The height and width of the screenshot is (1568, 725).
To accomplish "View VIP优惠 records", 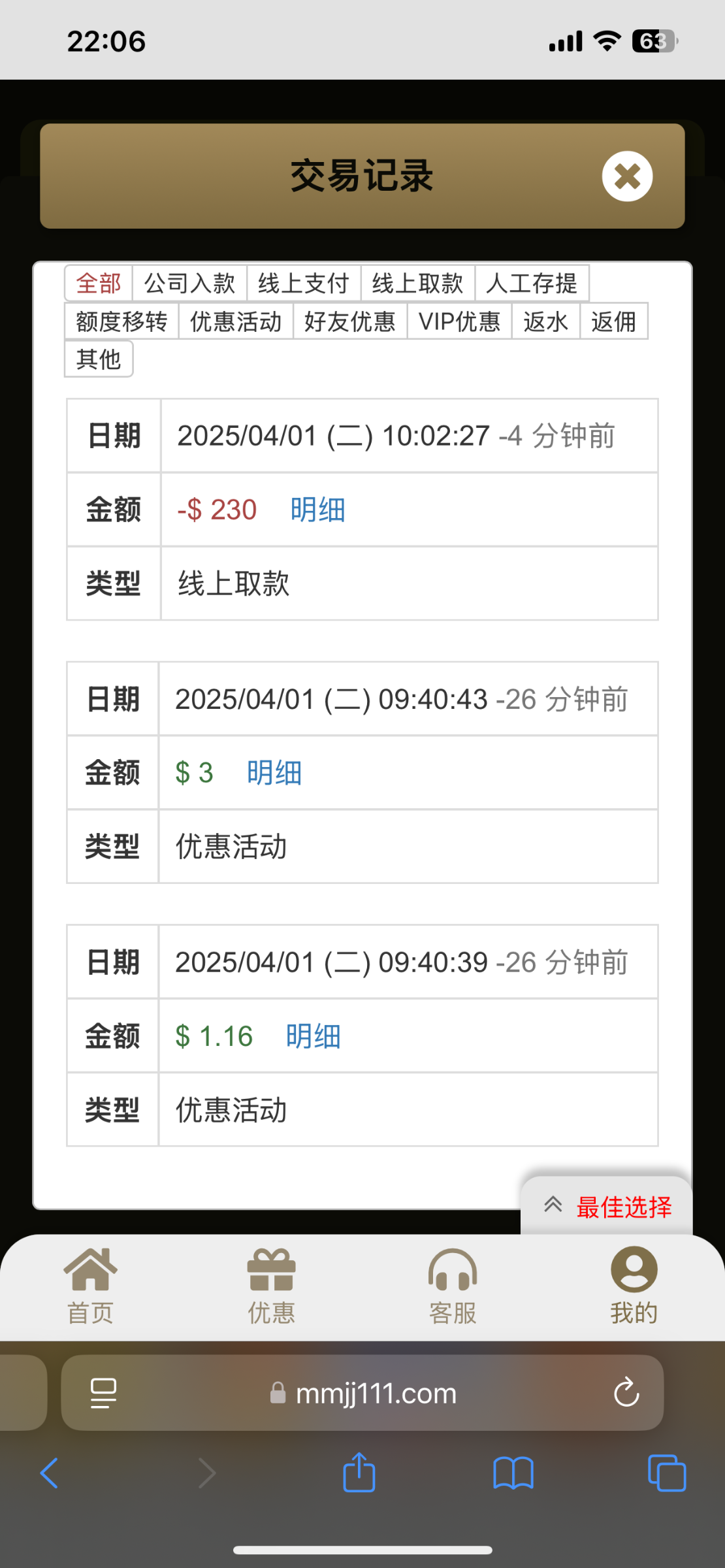I will pos(460,321).
